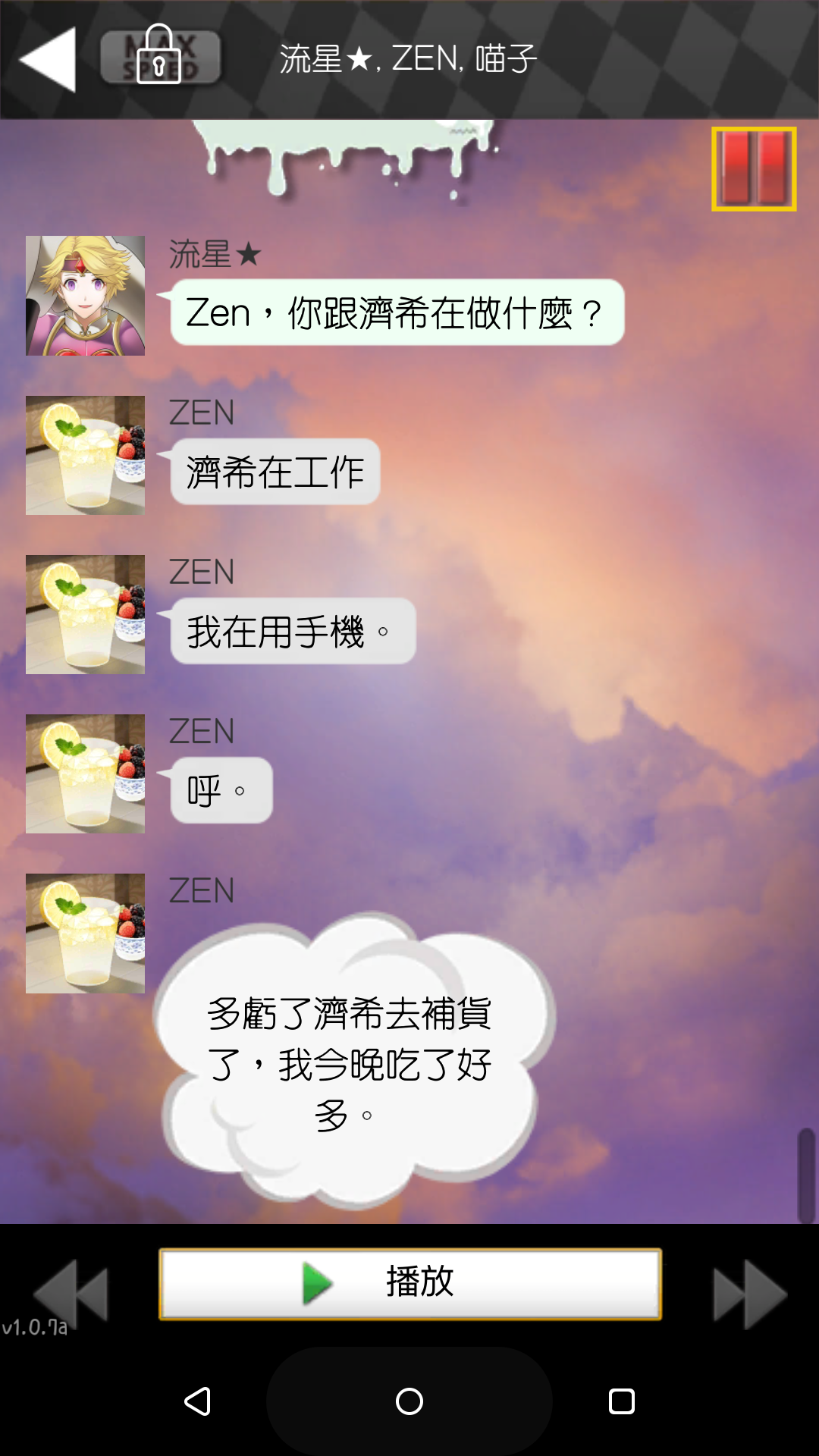Tap the Android home button
Image resolution: width=819 pixels, height=1456 pixels.
click(x=409, y=1401)
